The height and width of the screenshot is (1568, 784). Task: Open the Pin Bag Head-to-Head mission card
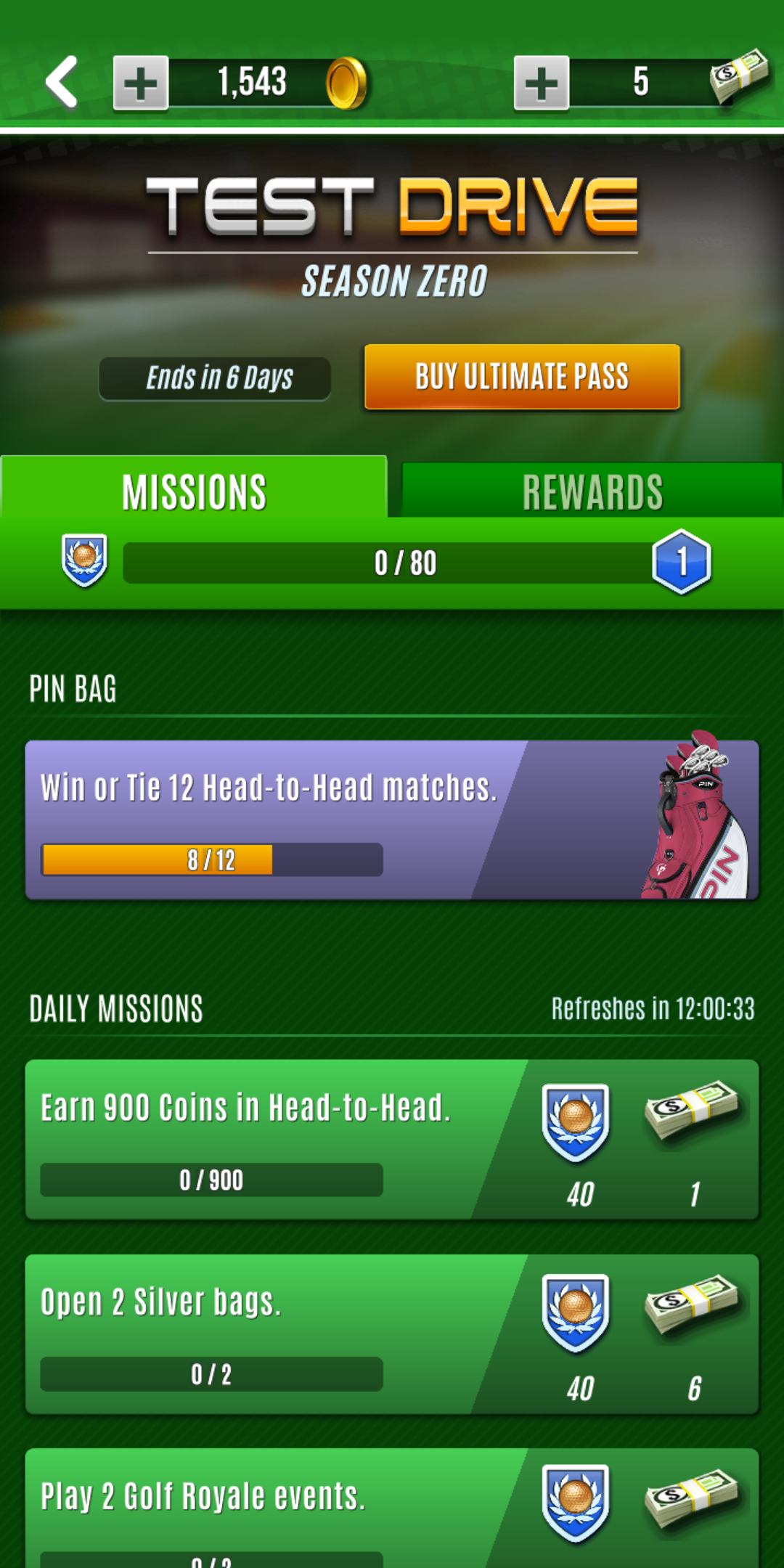392,820
